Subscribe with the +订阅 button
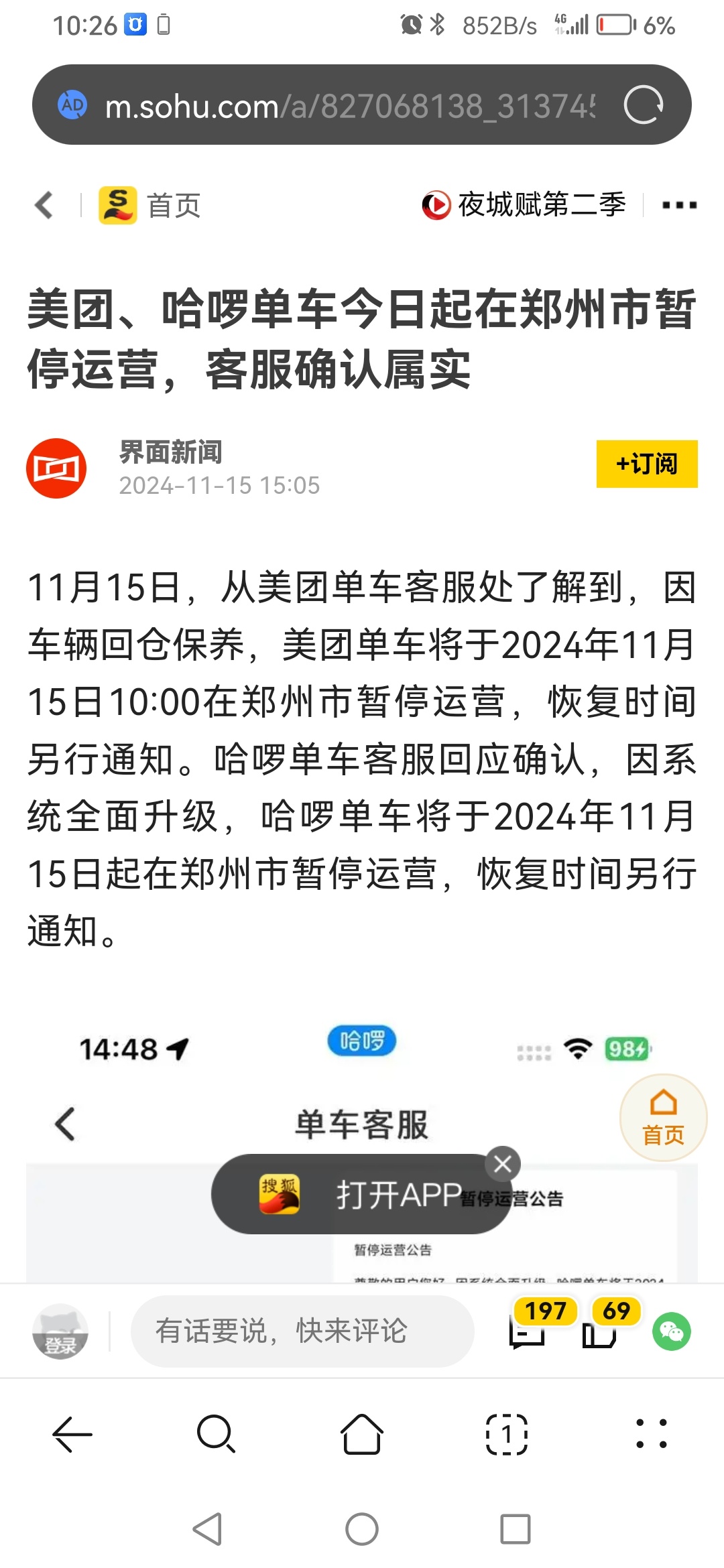The width and height of the screenshot is (724, 1568). pos(646,464)
